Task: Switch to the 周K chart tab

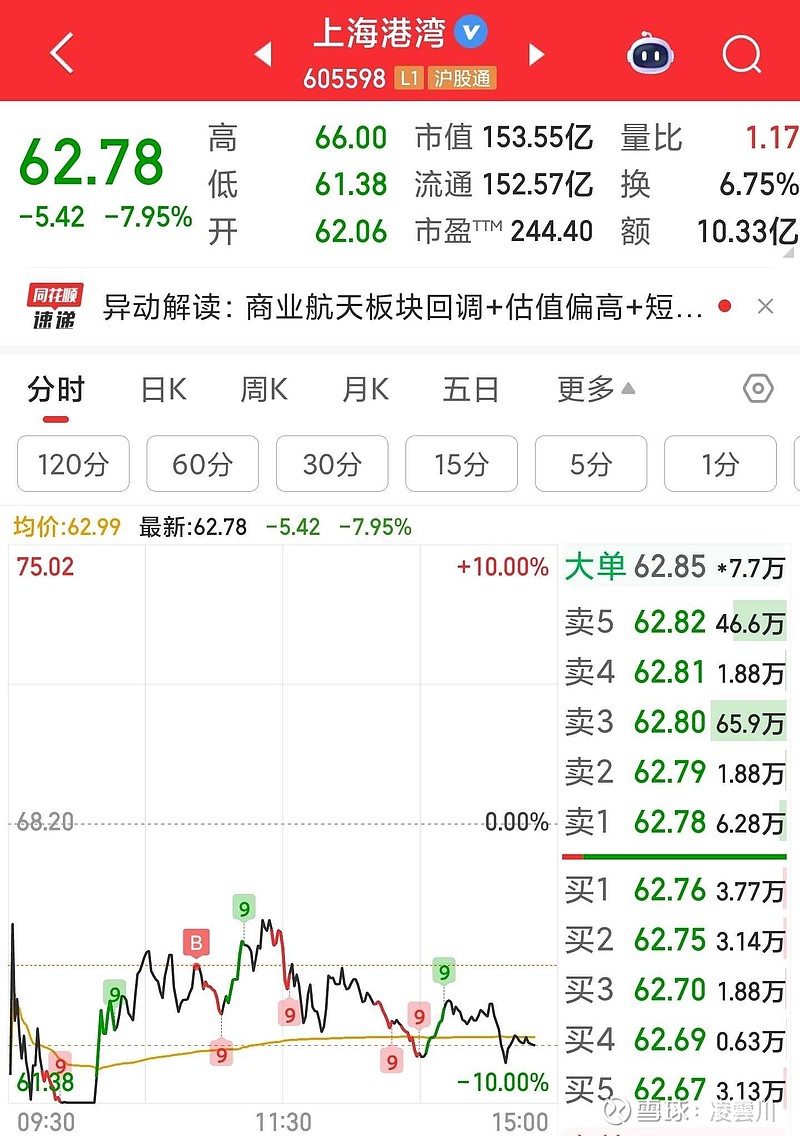Action: coord(263,389)
